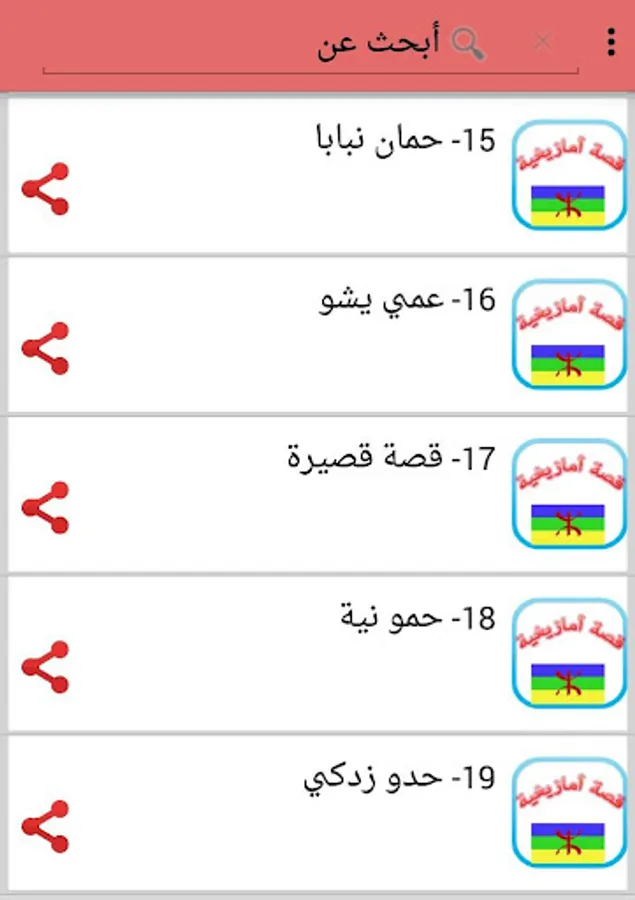This screenshot has height=900, width=635.
Task: Open story 19- حدو زدكي
Action: pyautogui.click(x=399, y=778)
